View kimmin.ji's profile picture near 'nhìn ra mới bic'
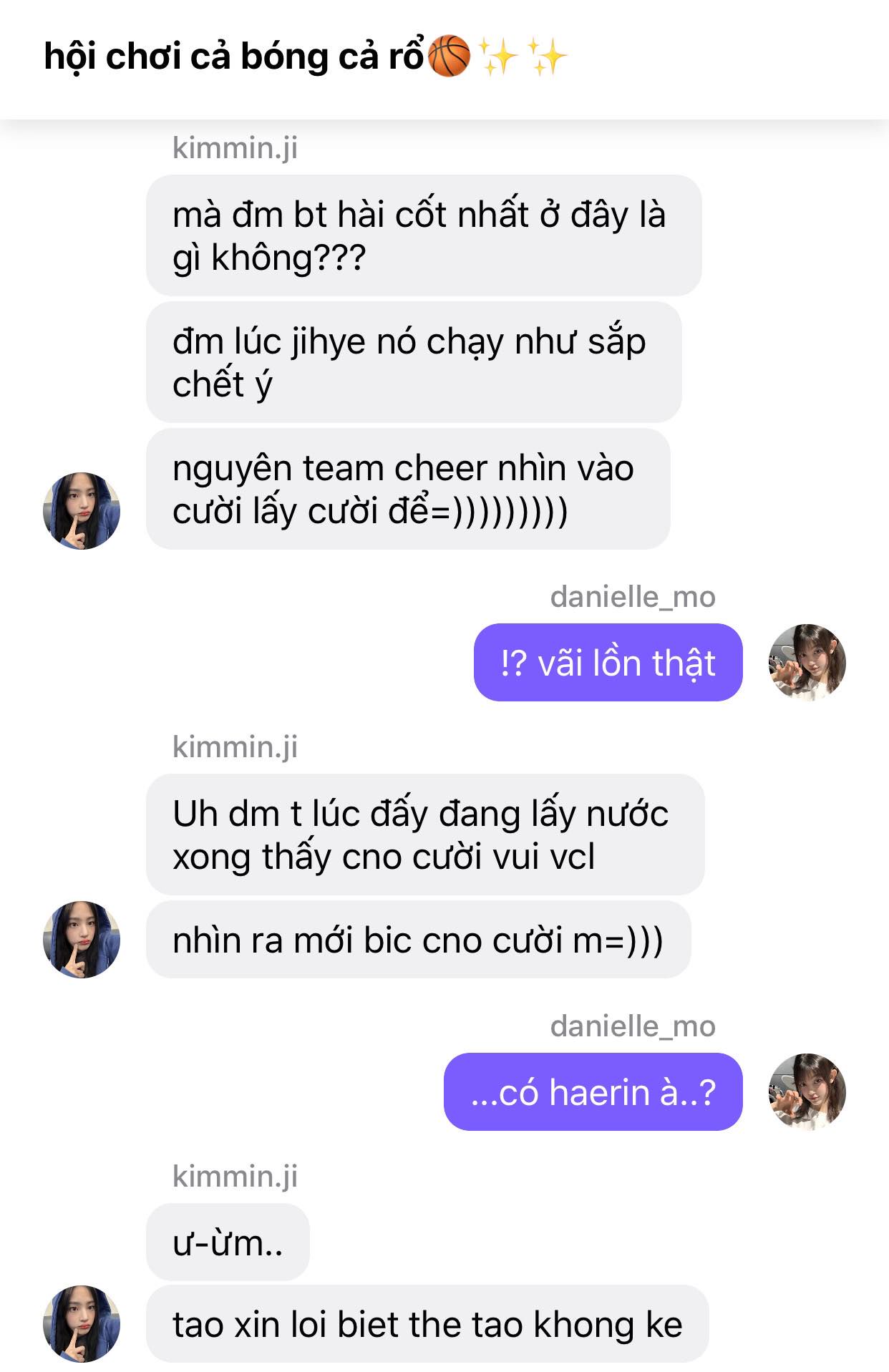 (82, 939)
